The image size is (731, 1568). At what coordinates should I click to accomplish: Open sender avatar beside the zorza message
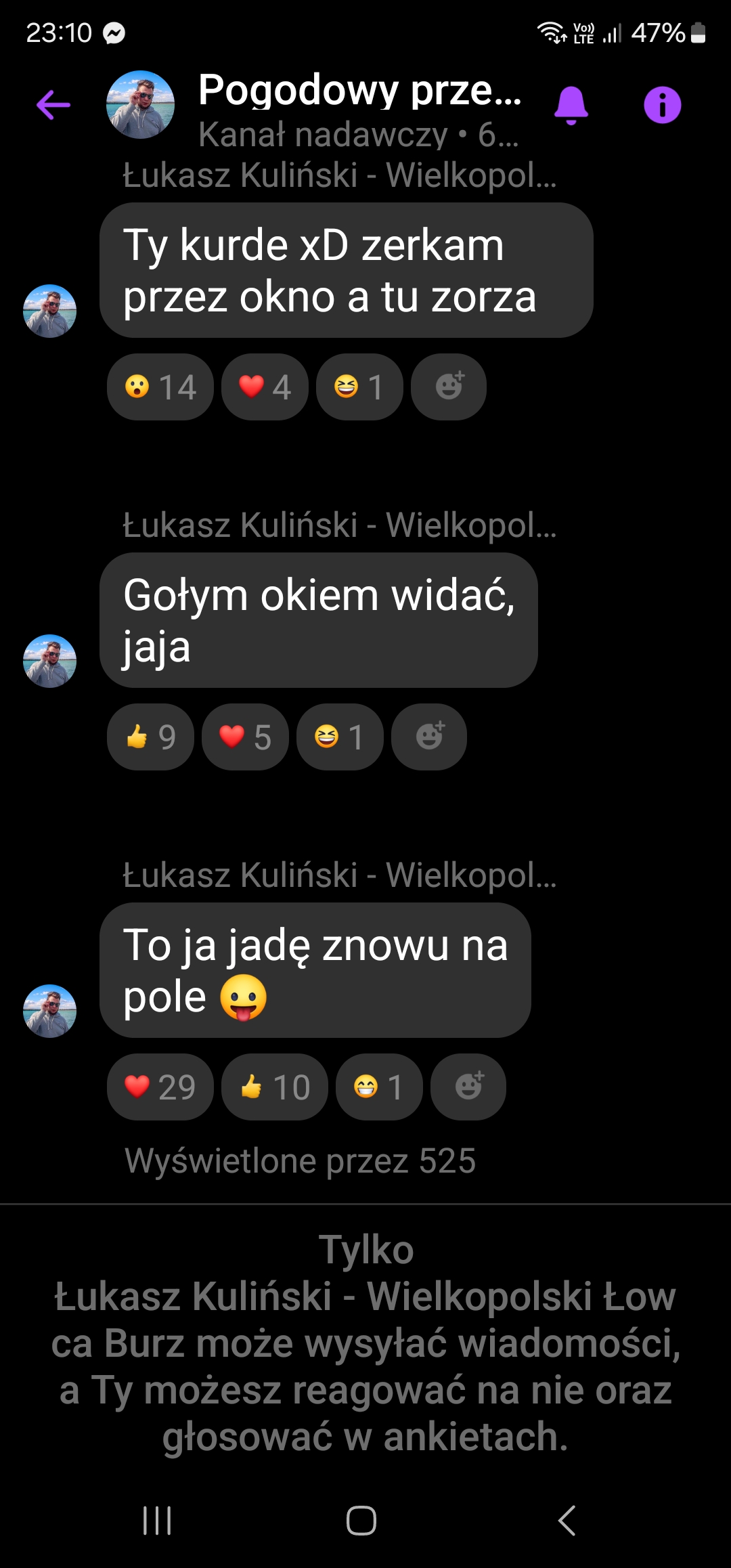coord(49,311)
